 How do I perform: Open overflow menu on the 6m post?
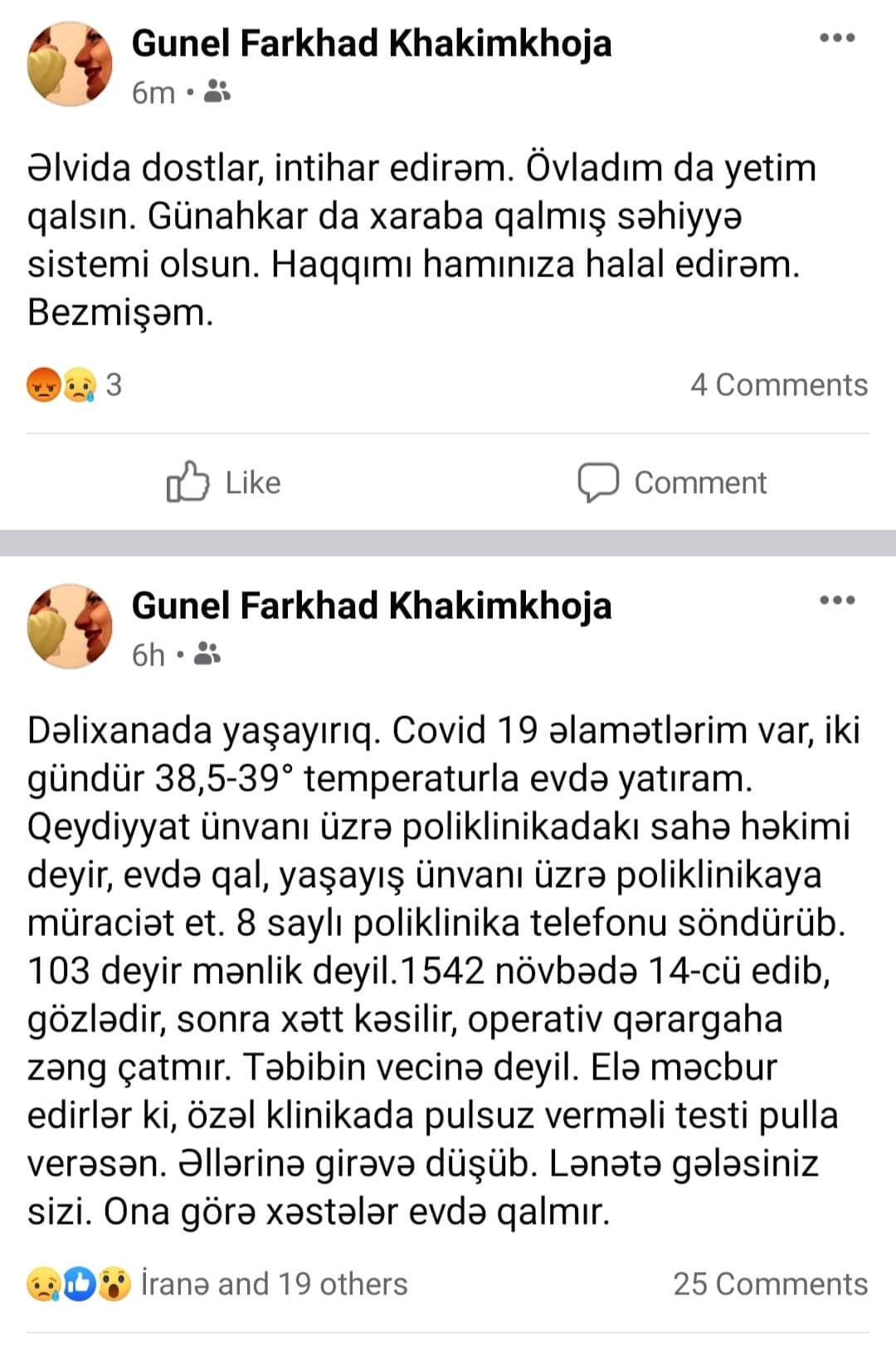[x=836, y=38]
